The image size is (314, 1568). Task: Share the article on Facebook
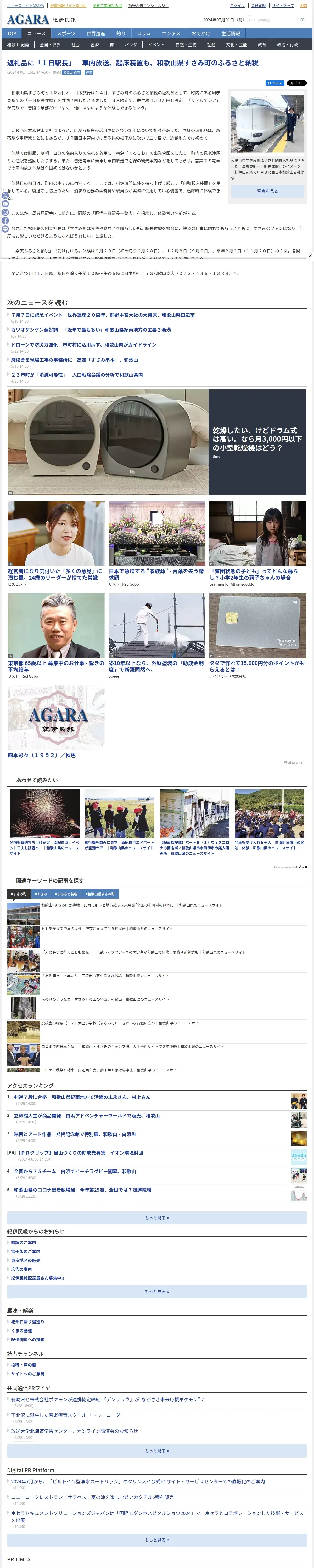pyautogui.click(x=274, y=83)
